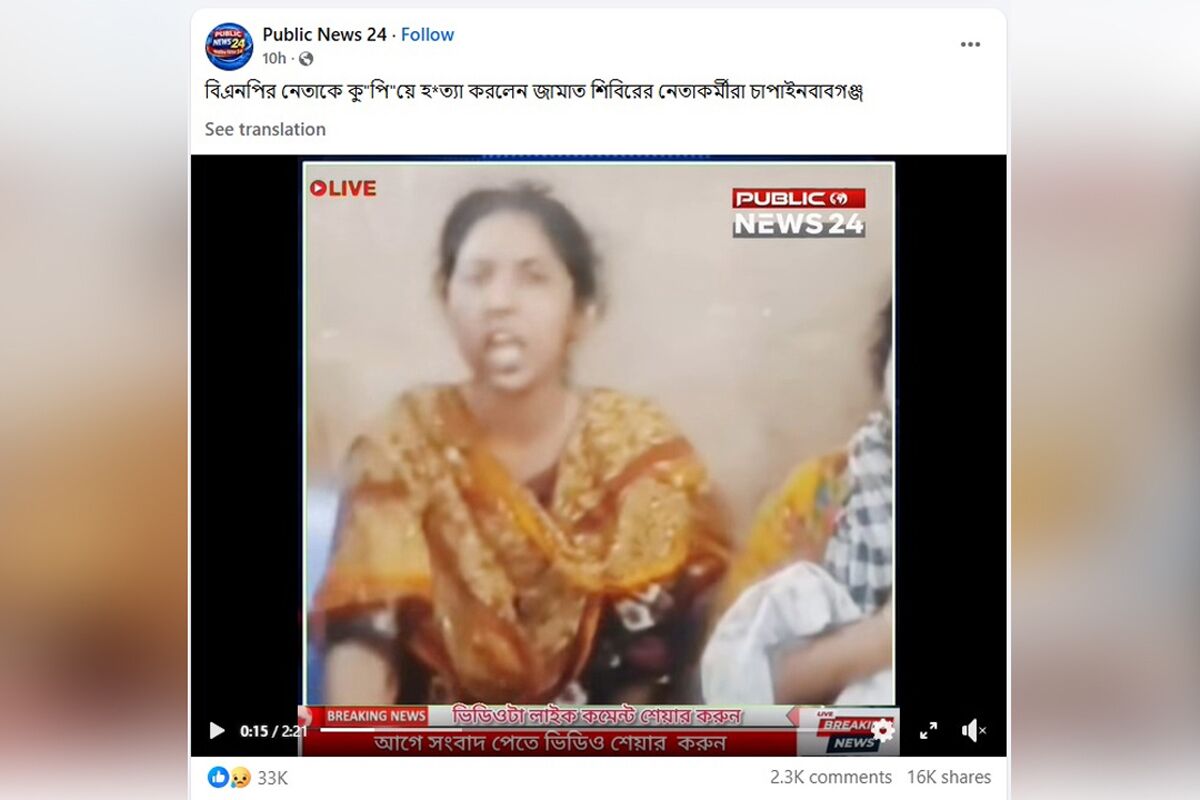This screenshot has height=800, width=1200.
Task: Open the video settings gear
Action: 882,730
